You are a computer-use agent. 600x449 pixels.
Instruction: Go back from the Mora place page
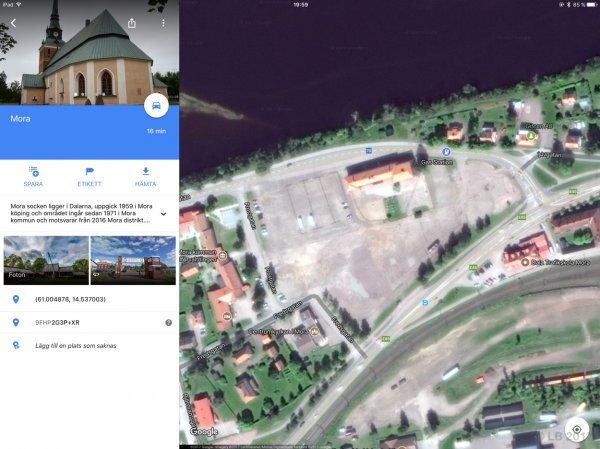click(13, 22)
